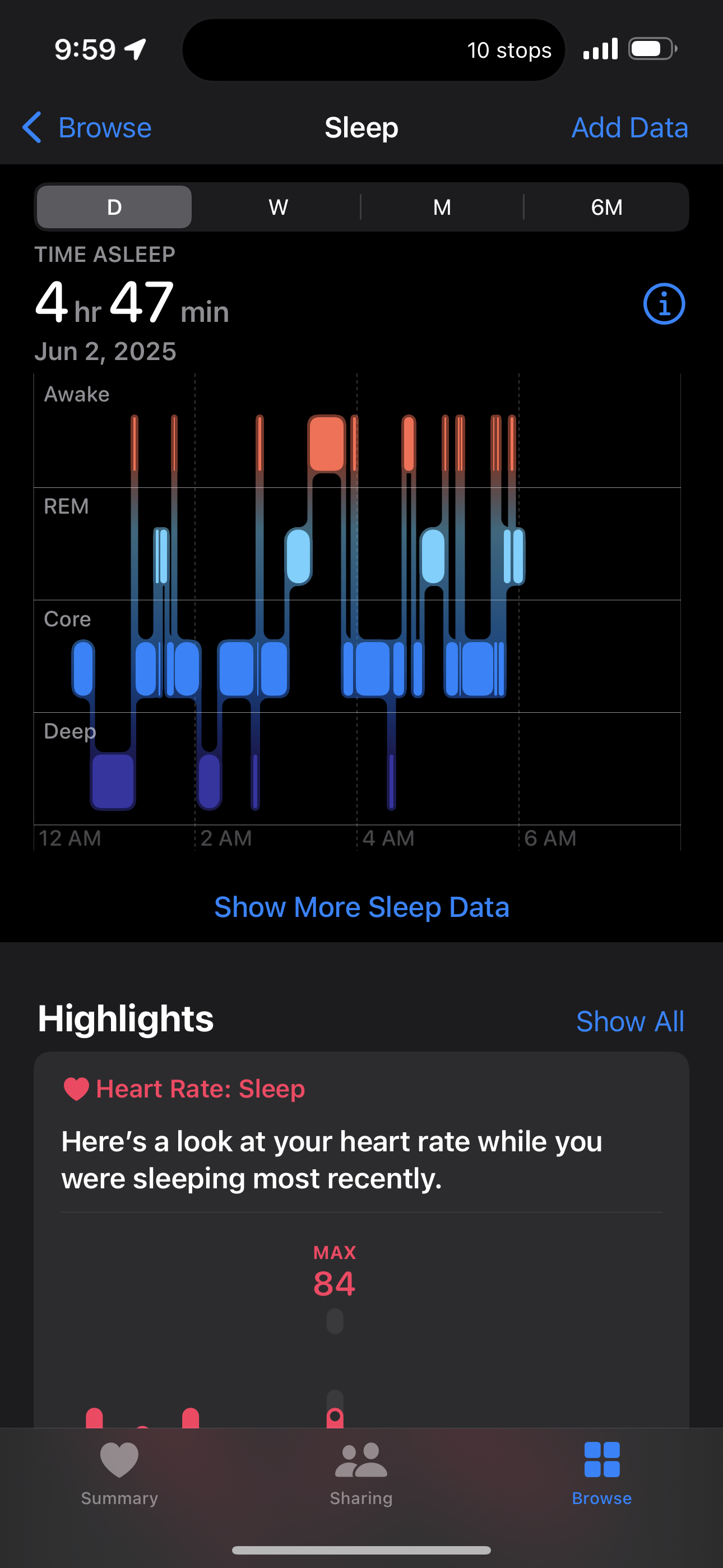The width and height of the screenshot is (723, 1568).
Task: Switch to the 6M view
Action: click(606, 207)
